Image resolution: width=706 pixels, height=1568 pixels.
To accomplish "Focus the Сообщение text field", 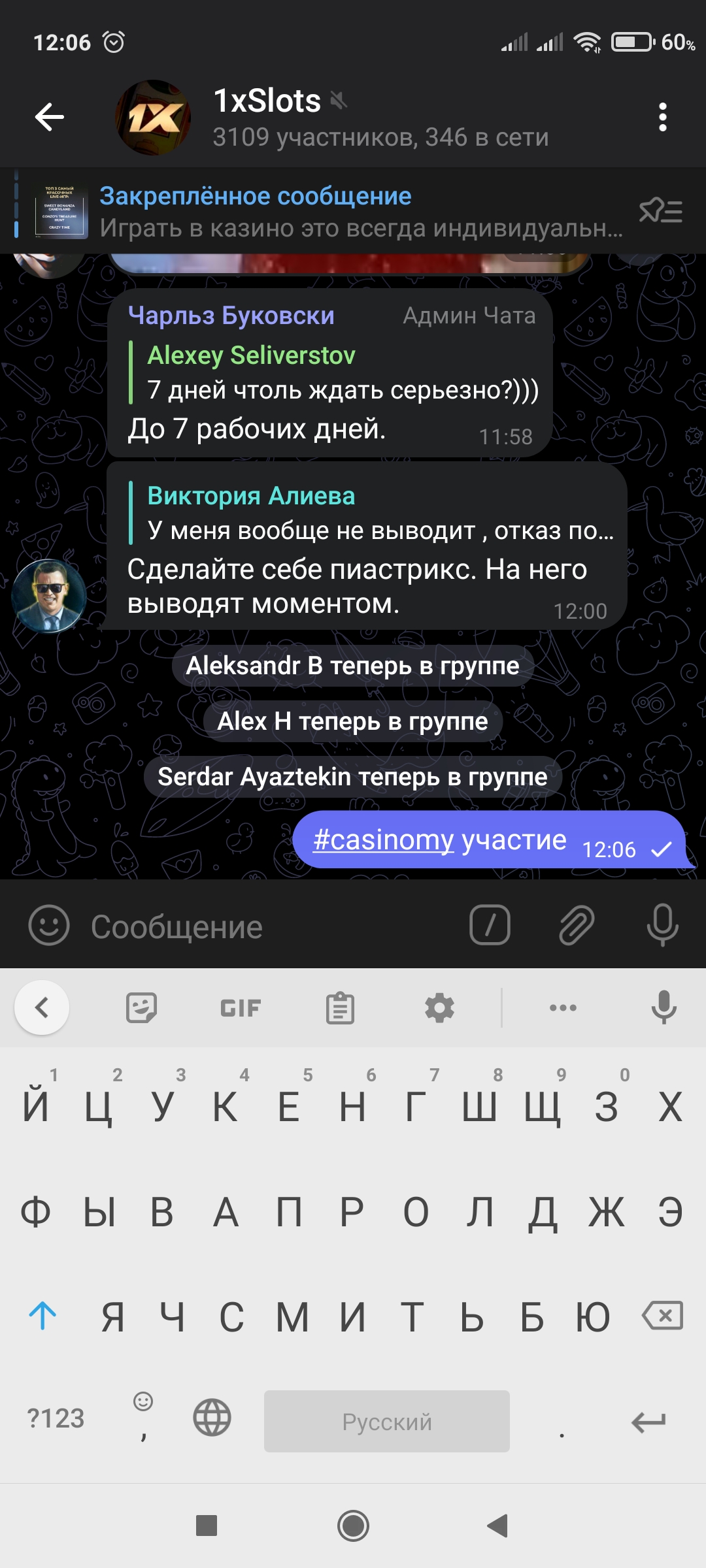I will 275,927.
